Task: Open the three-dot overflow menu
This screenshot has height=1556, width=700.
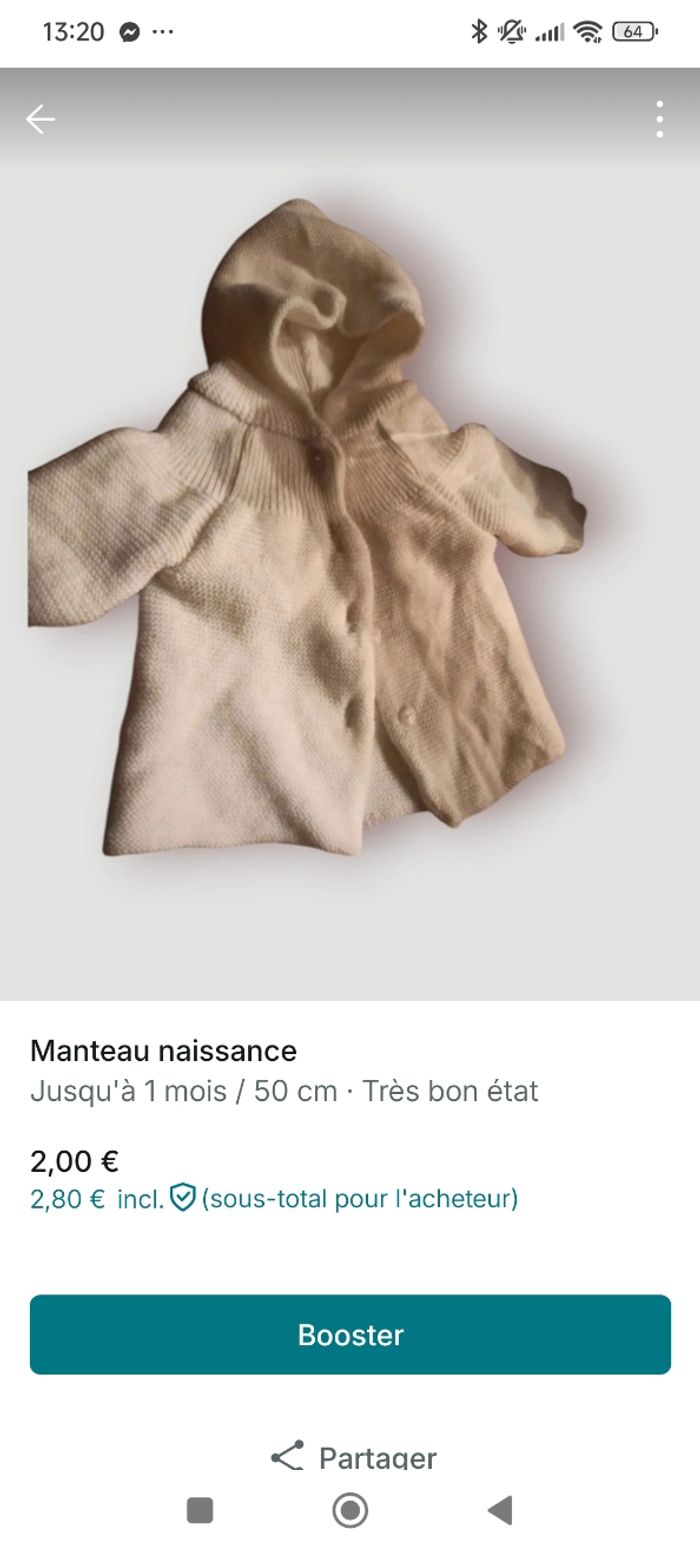Action: [659, 119]
